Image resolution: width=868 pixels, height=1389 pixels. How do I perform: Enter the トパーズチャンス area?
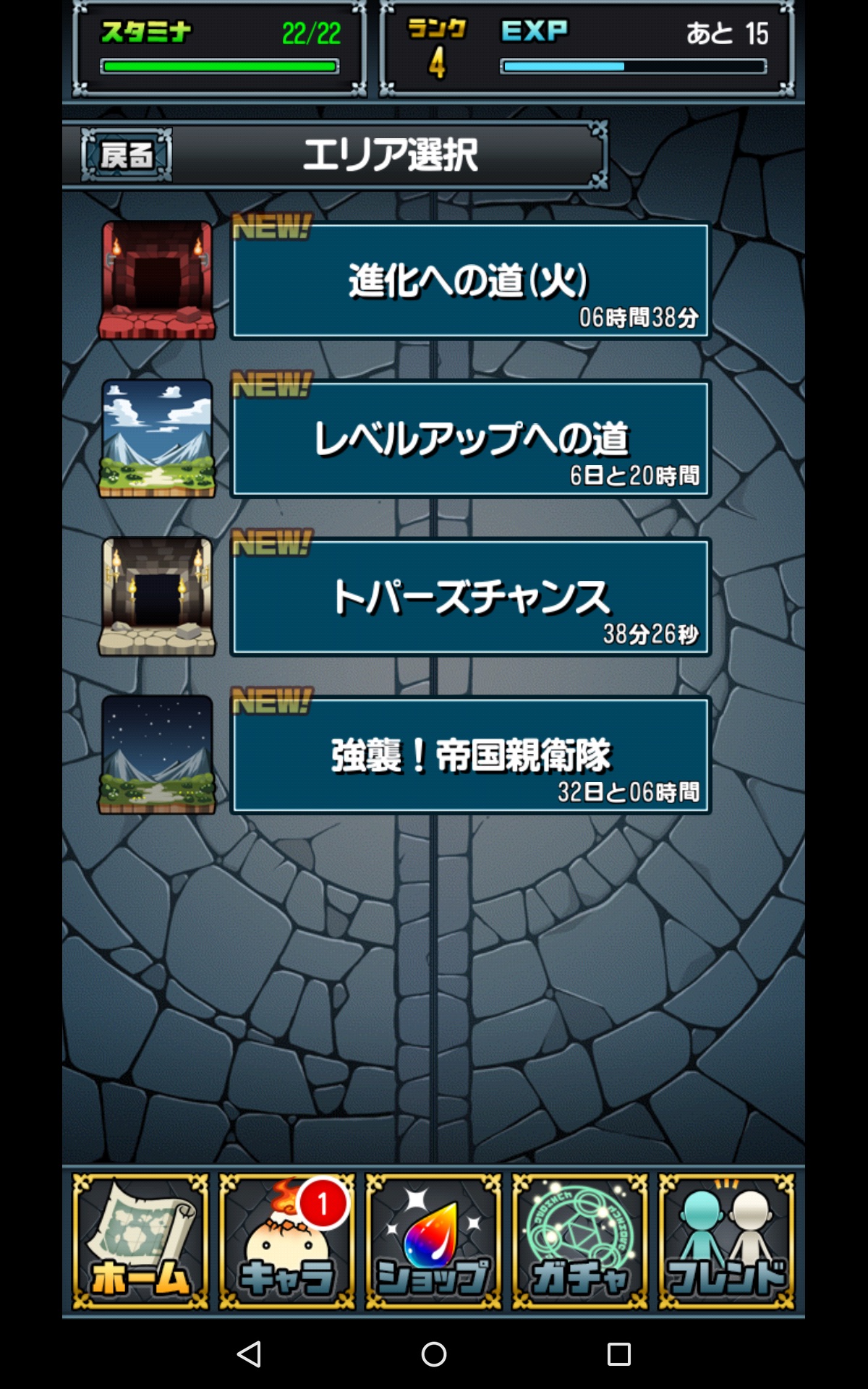[470, 597]
